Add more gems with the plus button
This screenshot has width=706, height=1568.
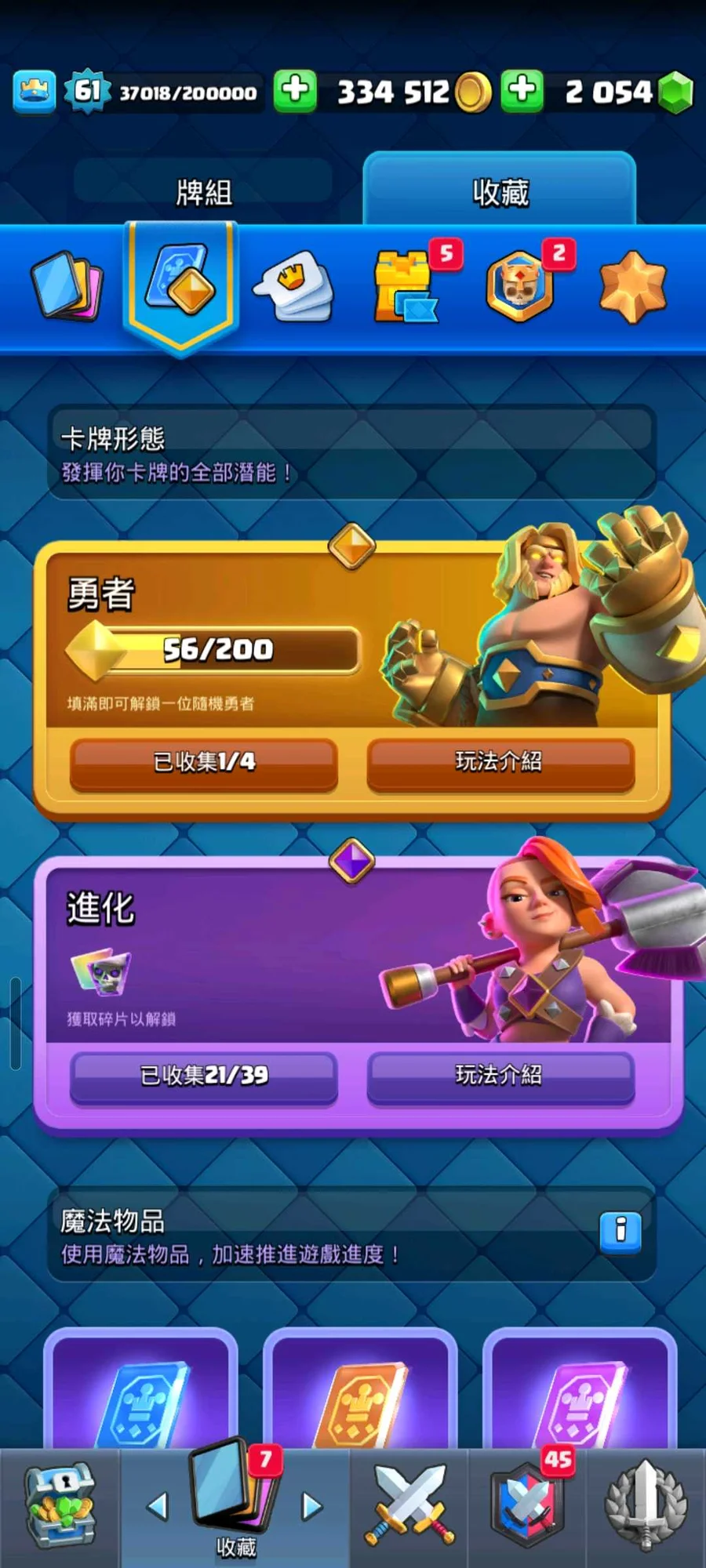tap(522, 91)
